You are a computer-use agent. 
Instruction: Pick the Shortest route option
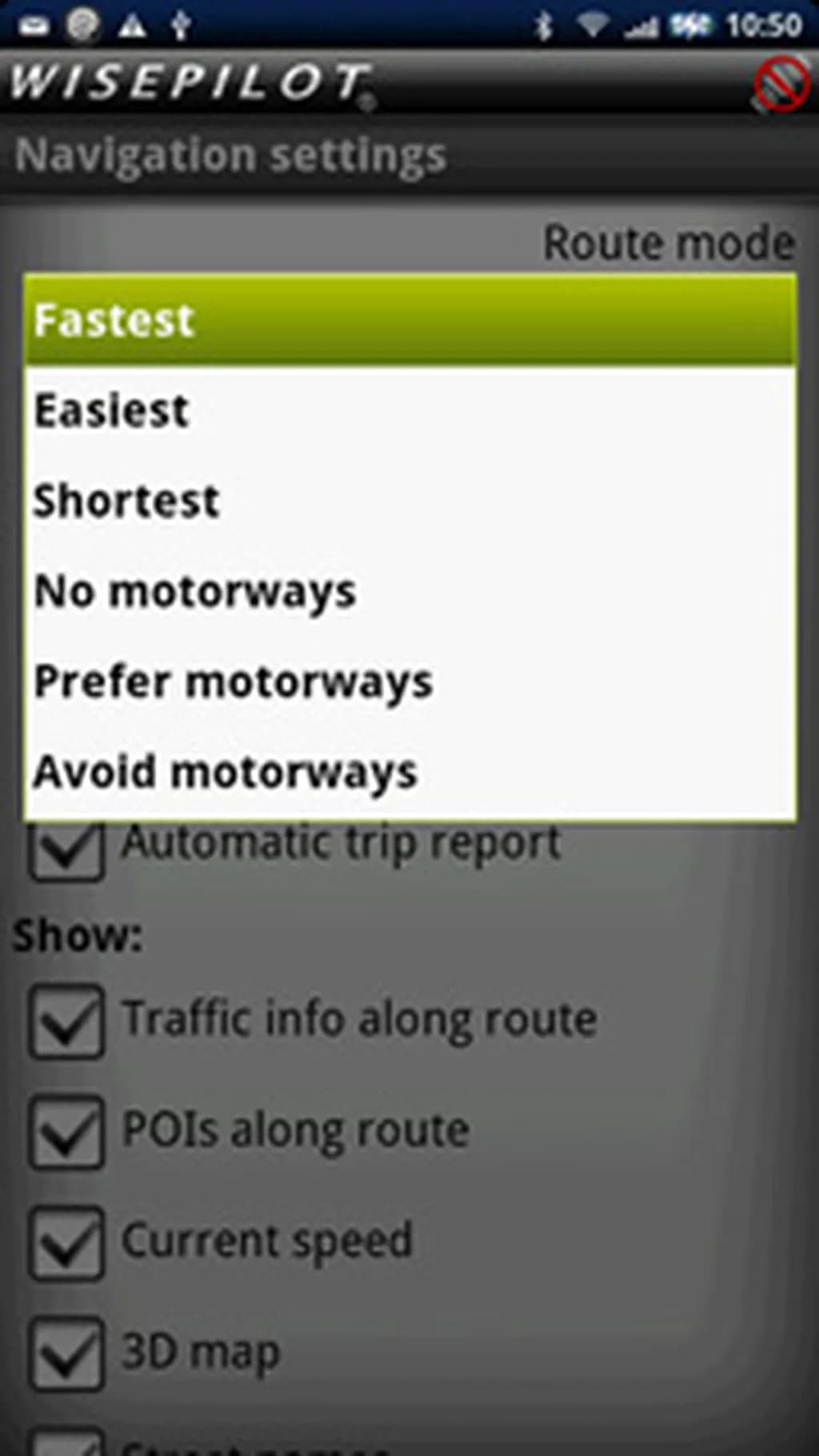409,502
